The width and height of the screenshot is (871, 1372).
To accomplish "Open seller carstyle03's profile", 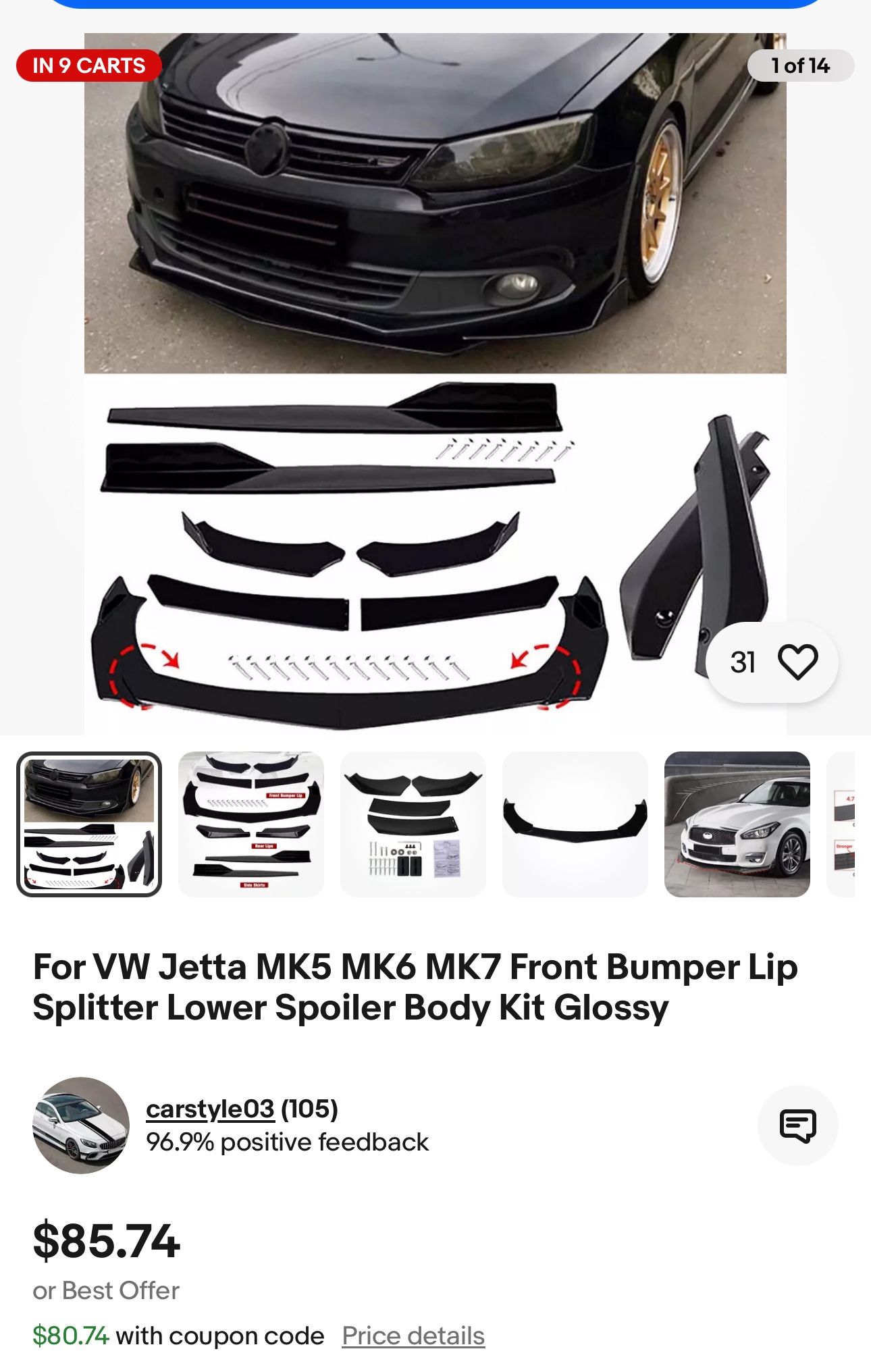I will [x=210, y=1109].
